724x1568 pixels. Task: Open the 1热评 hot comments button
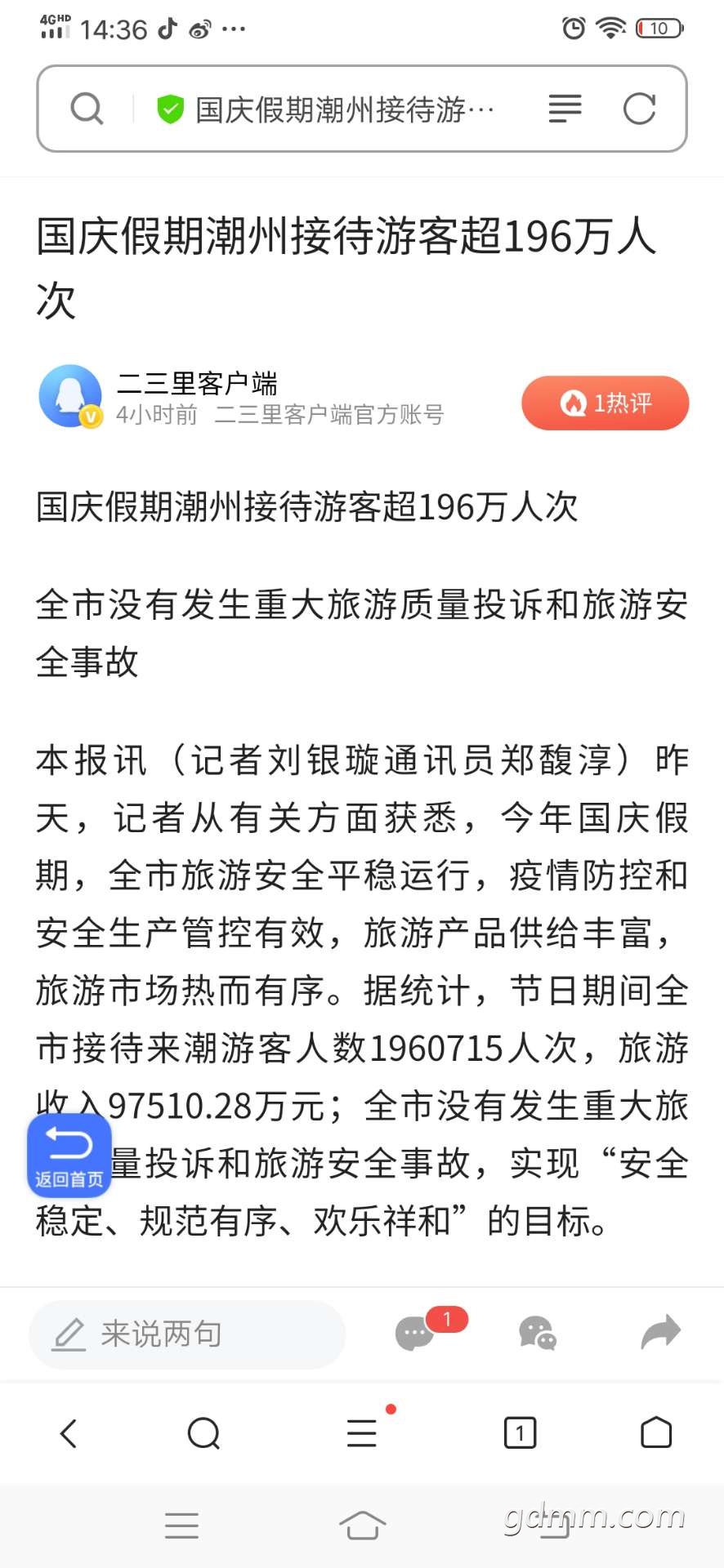click(x=605, y=403)
